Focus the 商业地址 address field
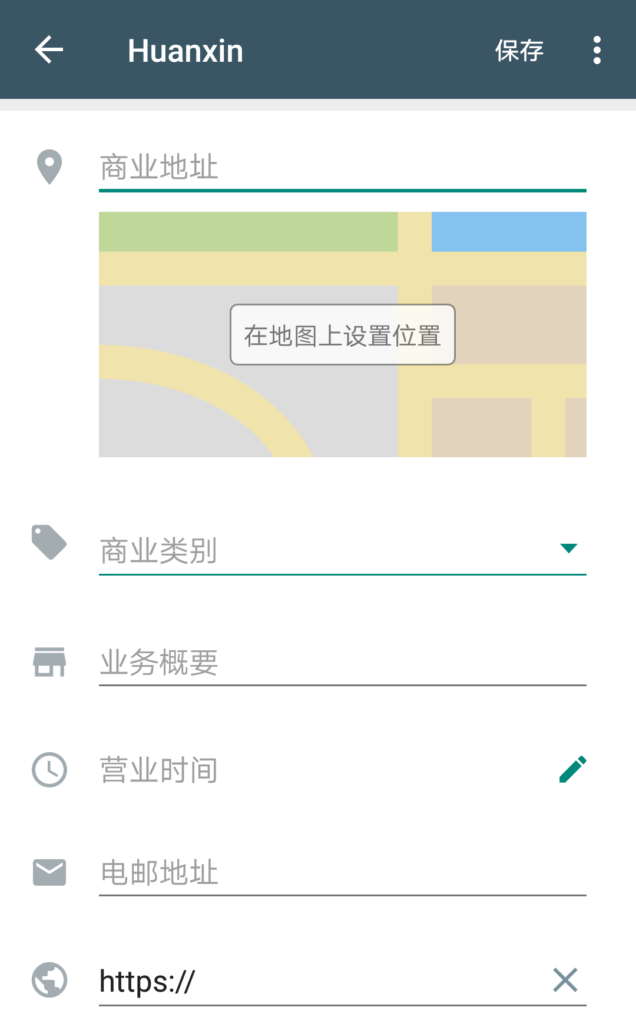 coord(342,167)
